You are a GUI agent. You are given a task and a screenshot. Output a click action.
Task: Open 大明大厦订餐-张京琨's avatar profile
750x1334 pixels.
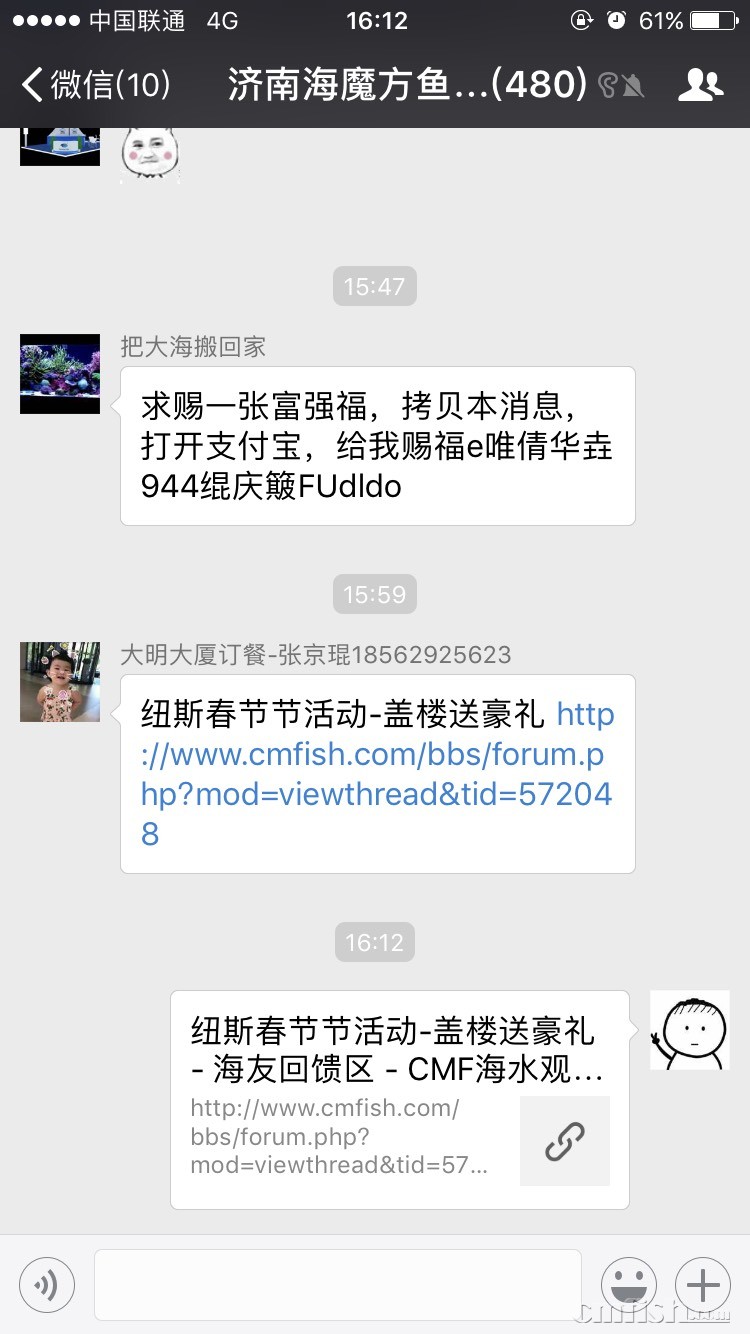click(60, 682)
